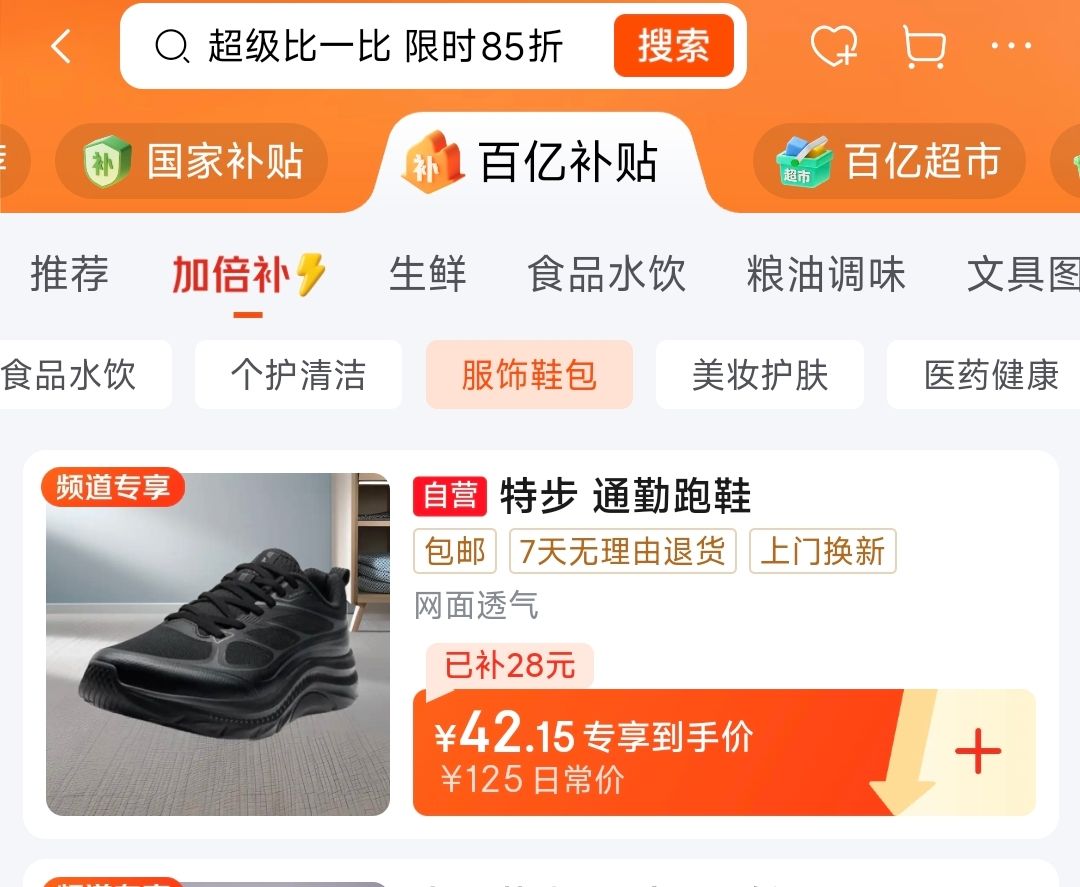Select the 生鲜 tab
Screen dimensions: 1080x887
[x=428, y=273]
